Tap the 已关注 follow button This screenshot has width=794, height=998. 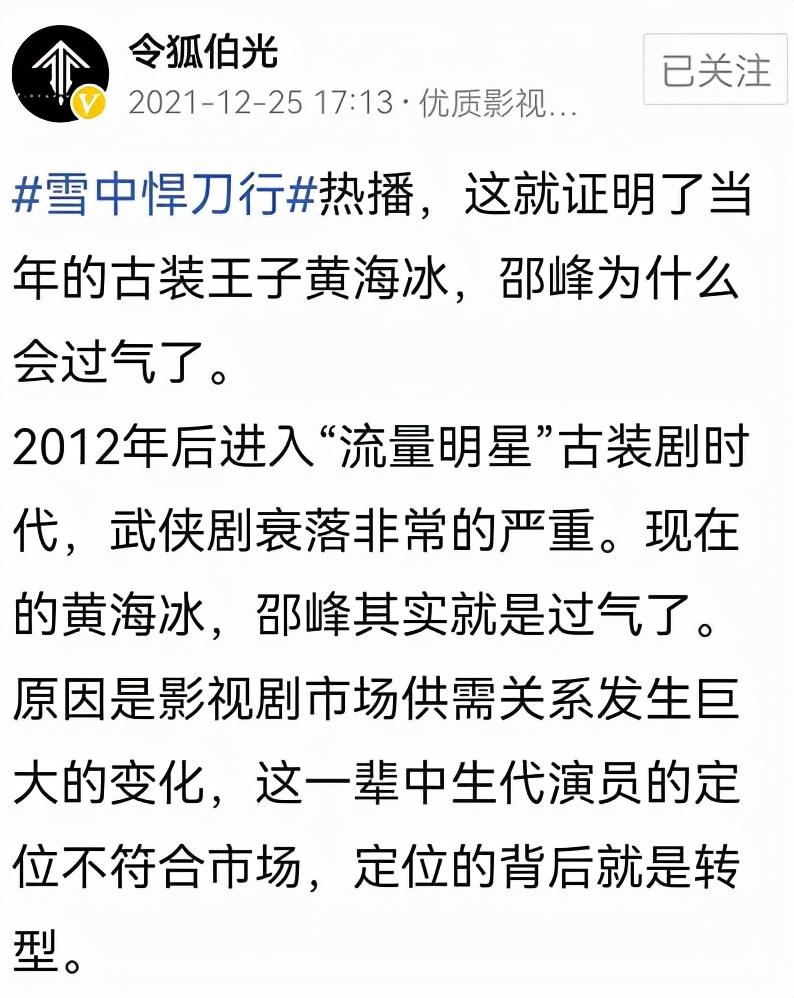tap(715, 69)
